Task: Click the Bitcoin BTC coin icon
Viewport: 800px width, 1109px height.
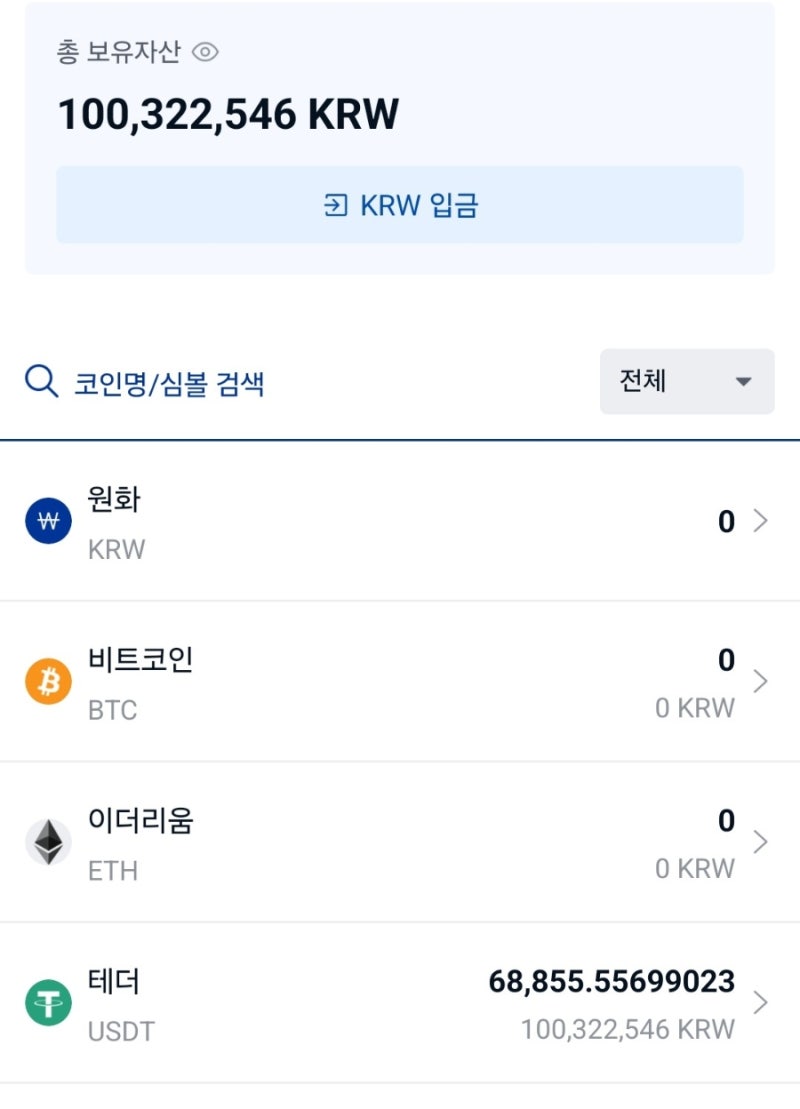Action: tap(47, 681)
